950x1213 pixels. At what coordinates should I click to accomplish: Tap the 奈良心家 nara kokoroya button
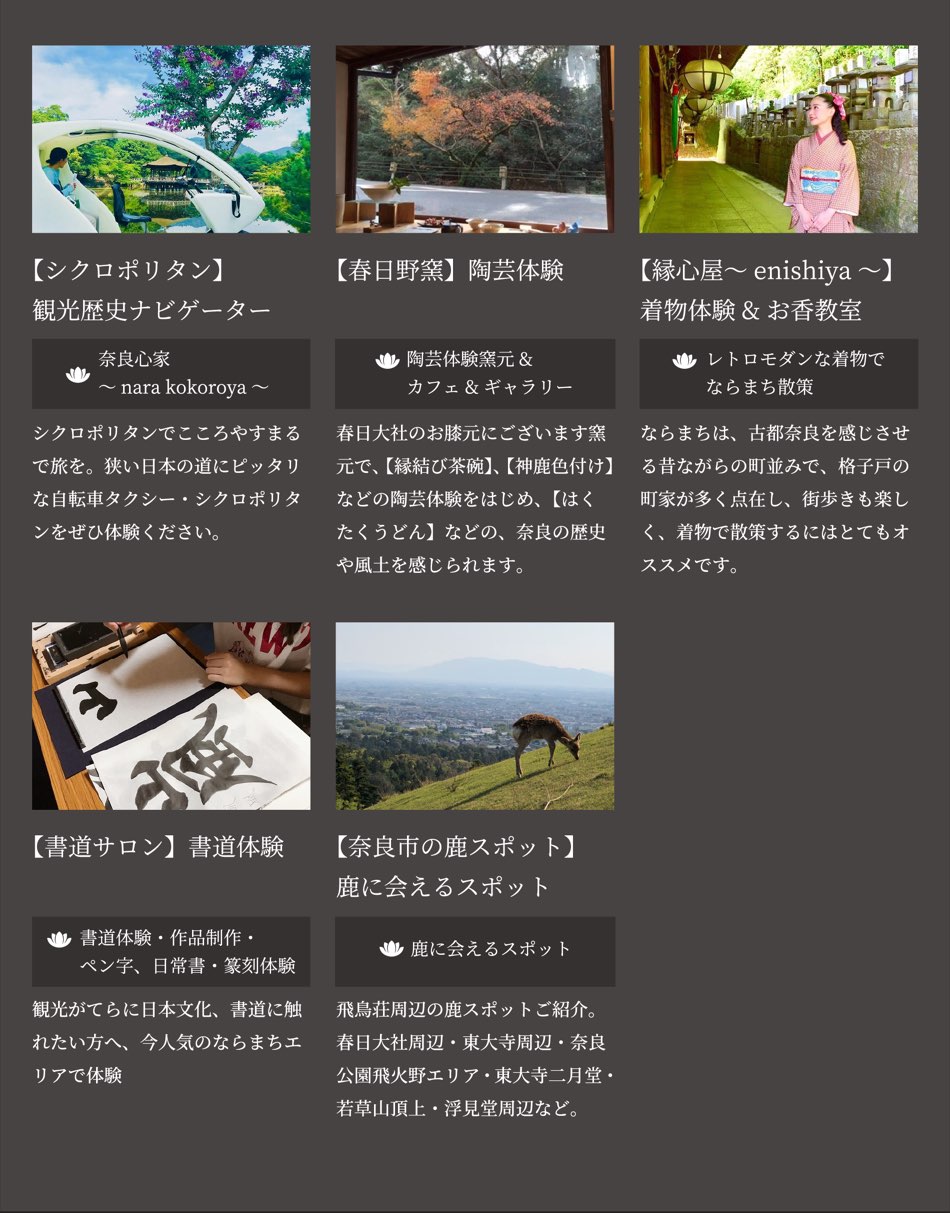click(171, 373)
